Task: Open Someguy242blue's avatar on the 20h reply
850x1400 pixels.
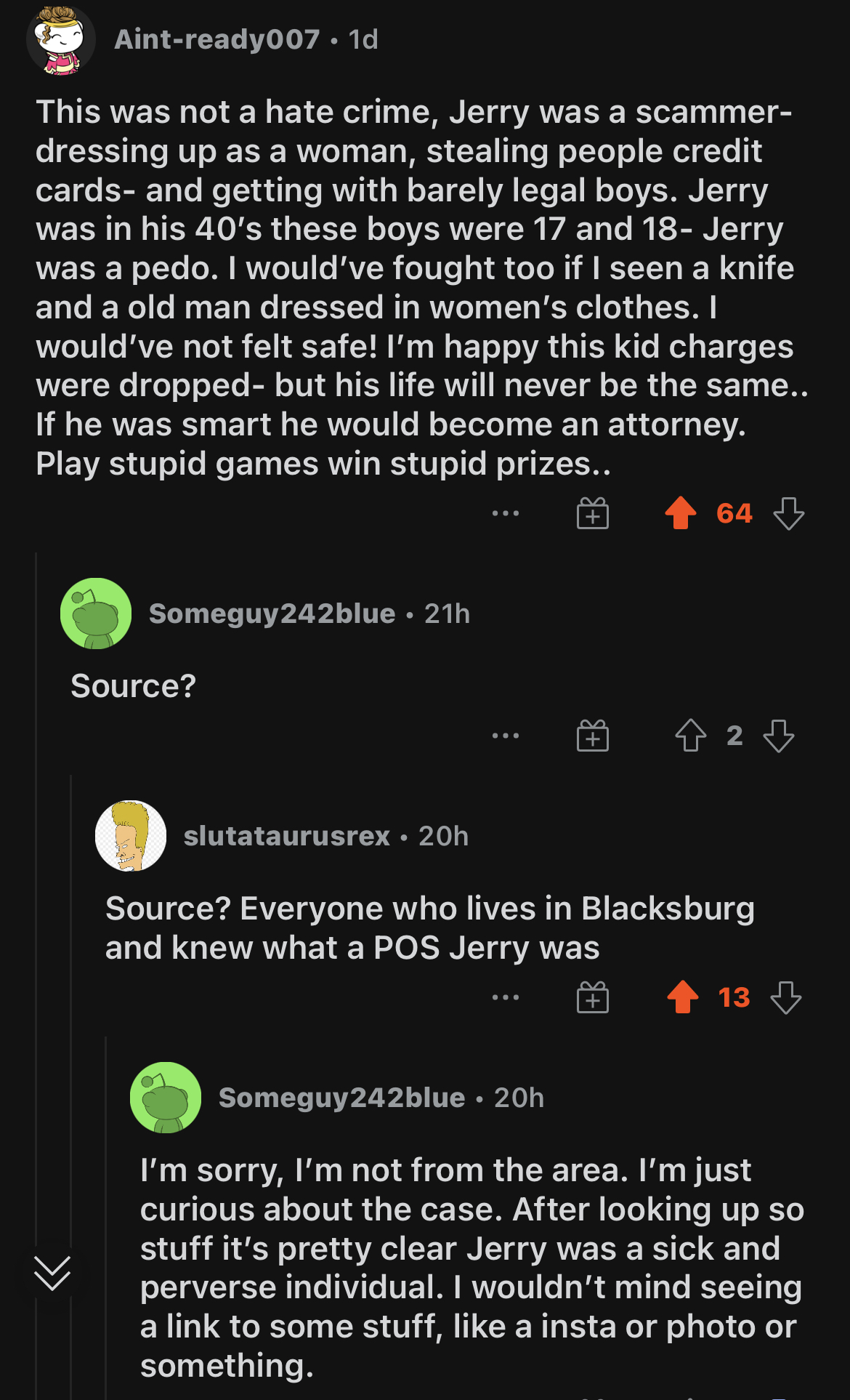Action: (x=166, y=1098)
